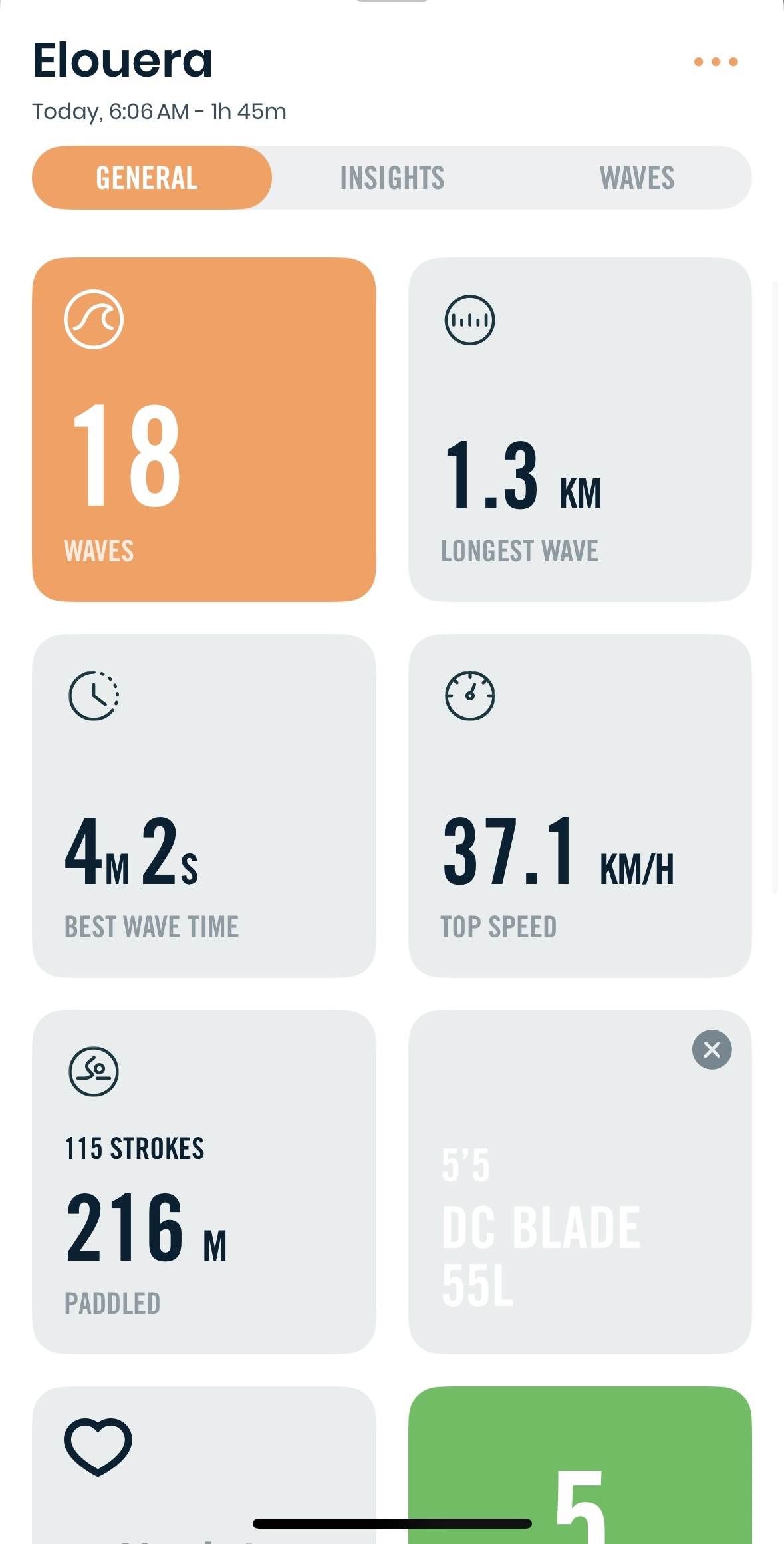Switch to the Insights tab

[x=392, y=178]
